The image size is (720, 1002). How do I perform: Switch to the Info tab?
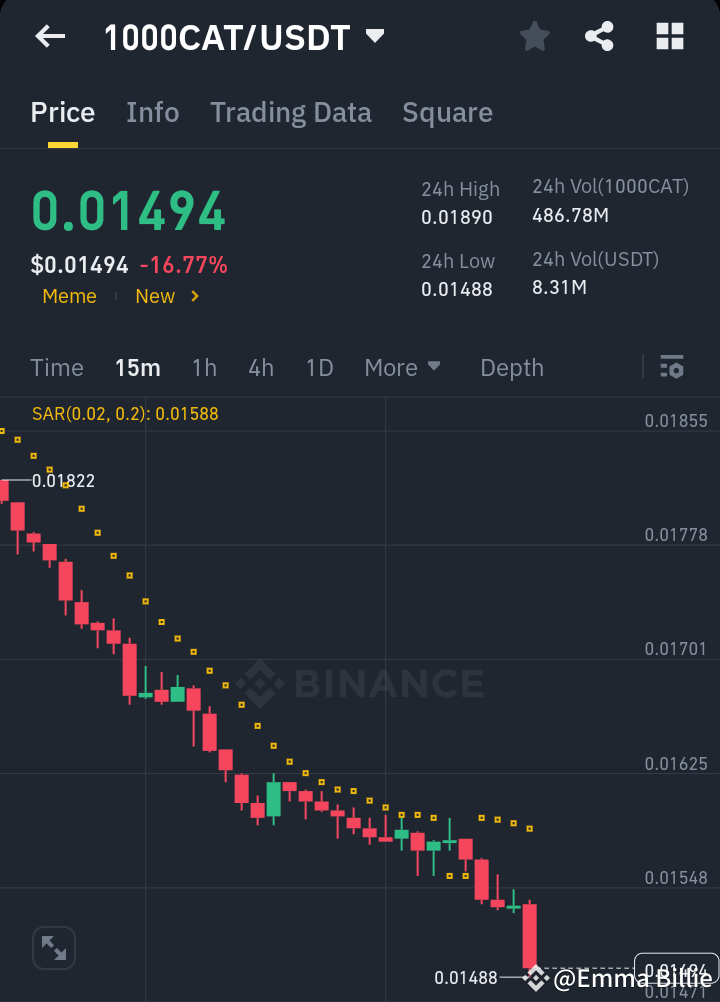point(152,112)
